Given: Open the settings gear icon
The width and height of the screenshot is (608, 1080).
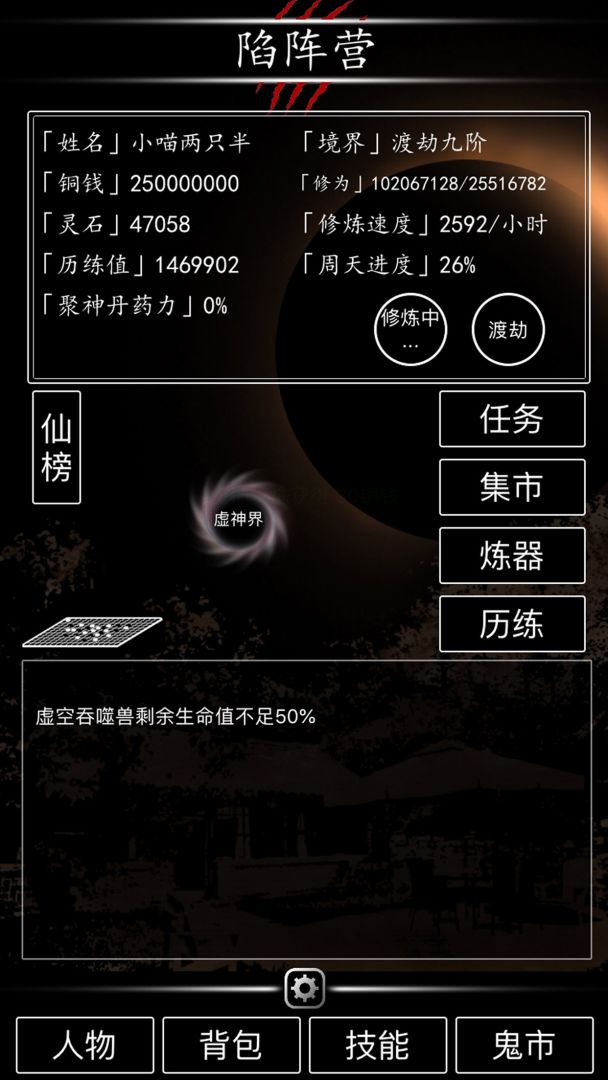Looking at the screenshot, I should tap(304, 989).
